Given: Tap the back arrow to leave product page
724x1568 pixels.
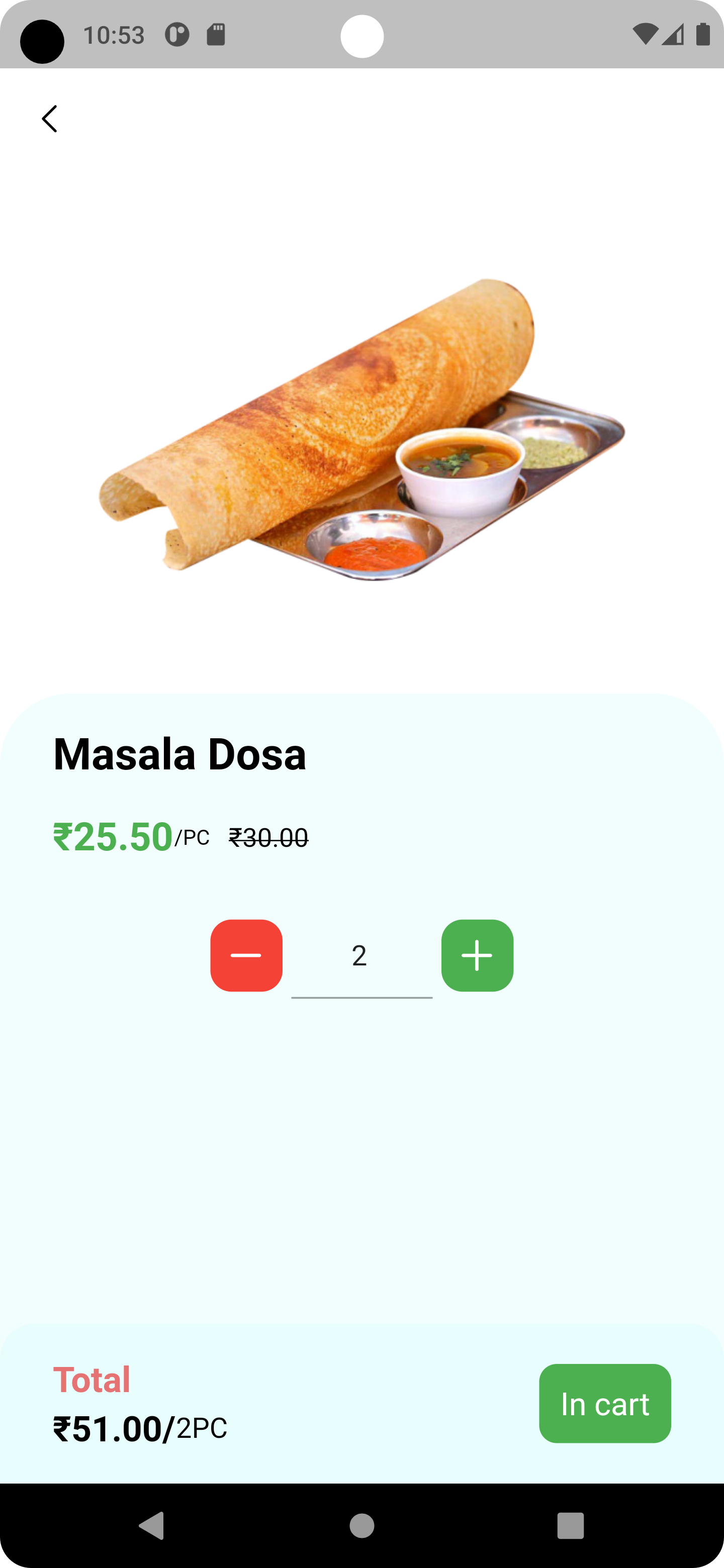Looking at the screenshot, I should (49, 118).
